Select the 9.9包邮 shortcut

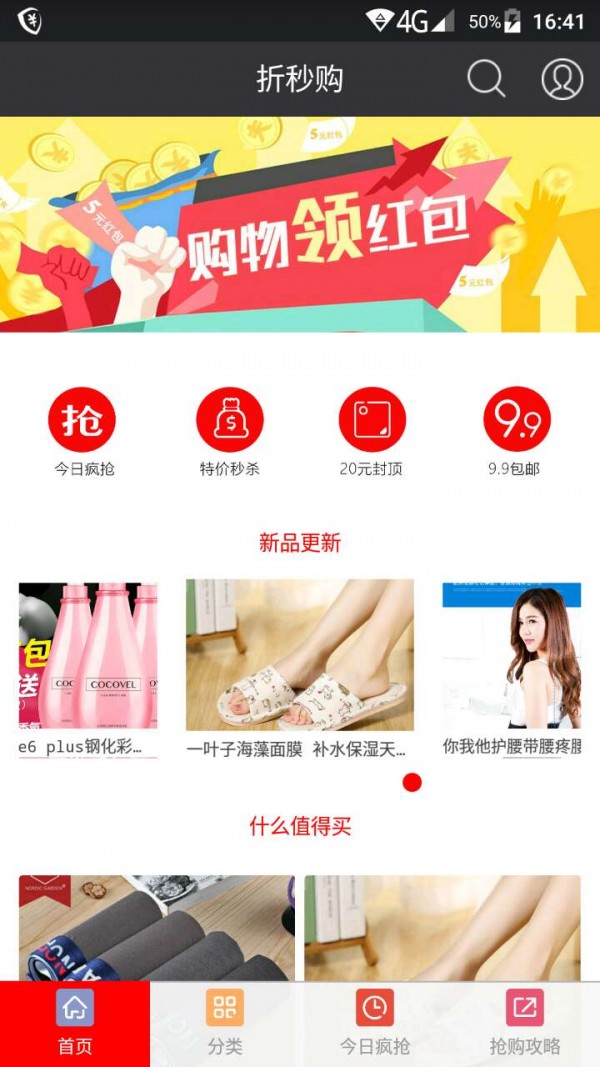click(516, 420)
